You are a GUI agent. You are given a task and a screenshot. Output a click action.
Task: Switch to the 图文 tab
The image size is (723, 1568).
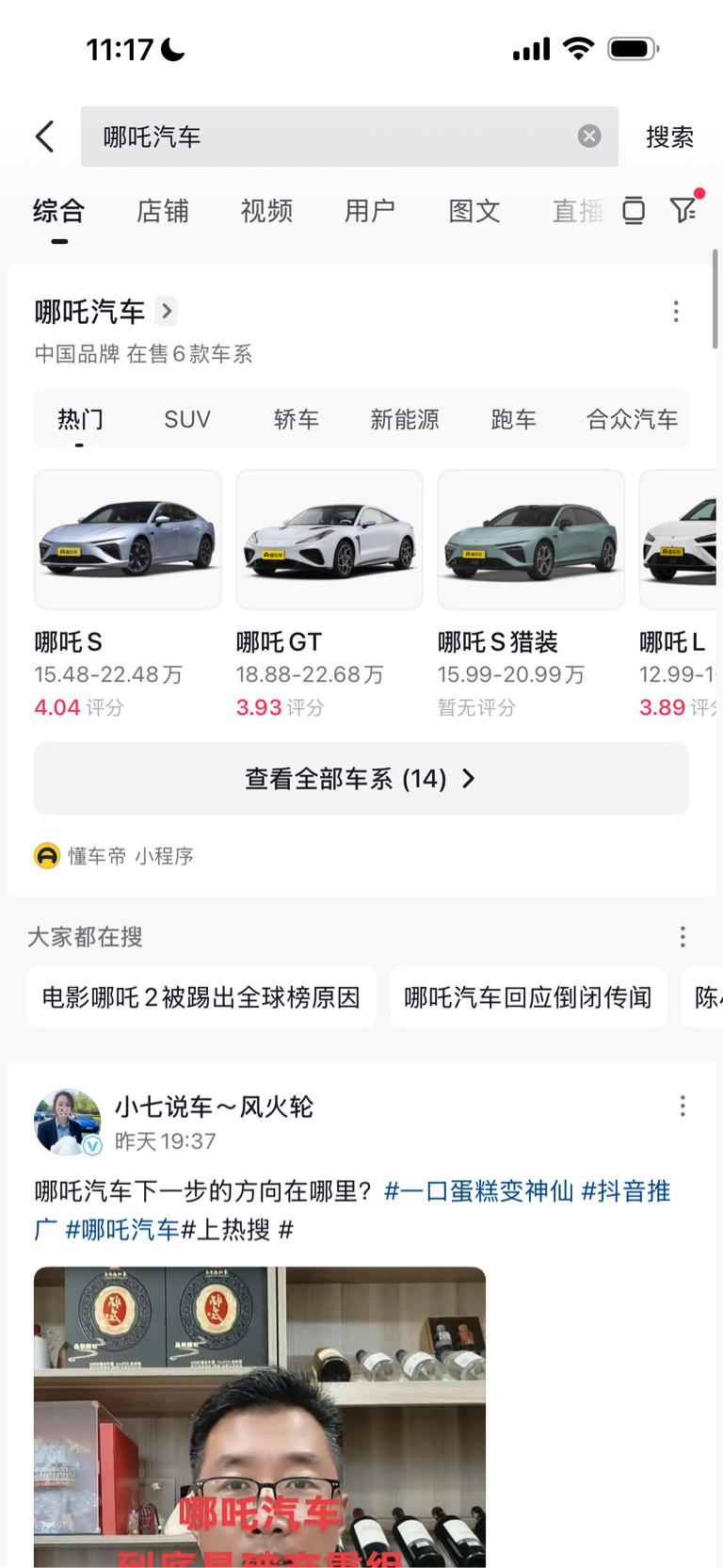click(474, 211)
